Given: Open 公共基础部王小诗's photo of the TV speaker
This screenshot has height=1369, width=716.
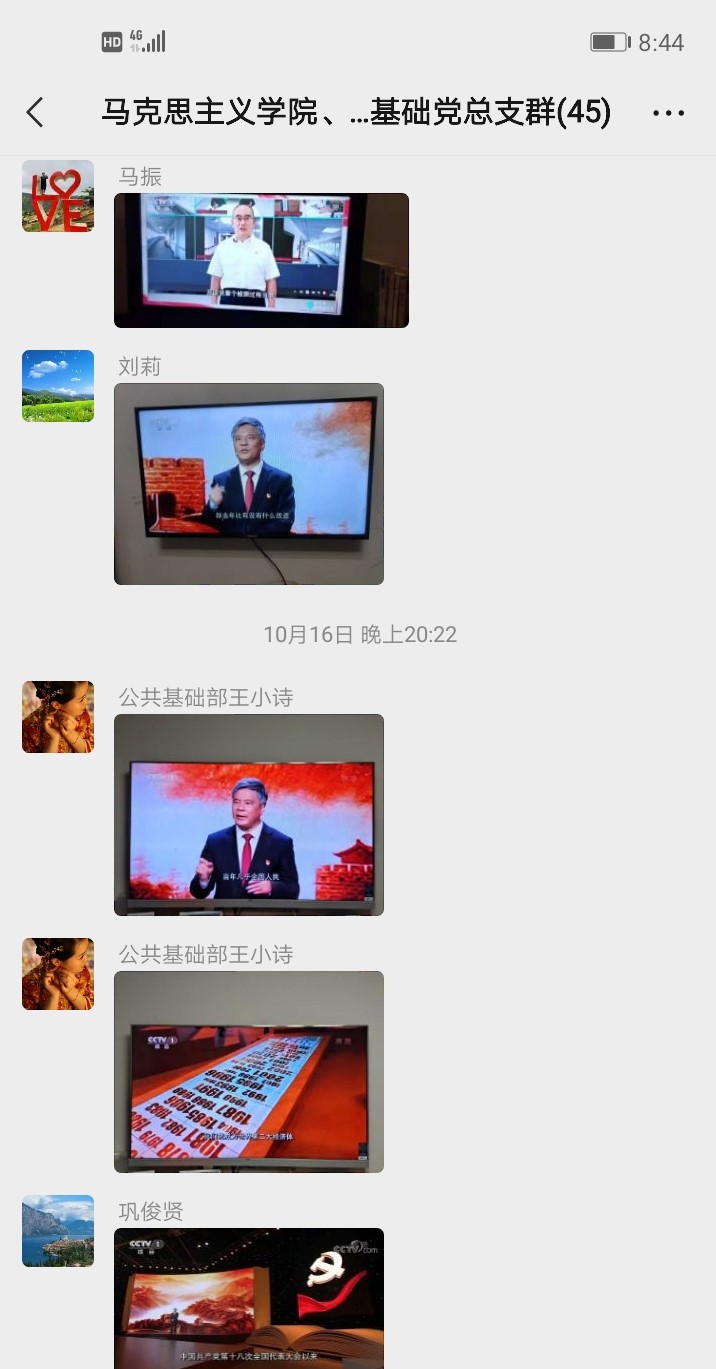Looking at the screenshot, I should 248,814.
